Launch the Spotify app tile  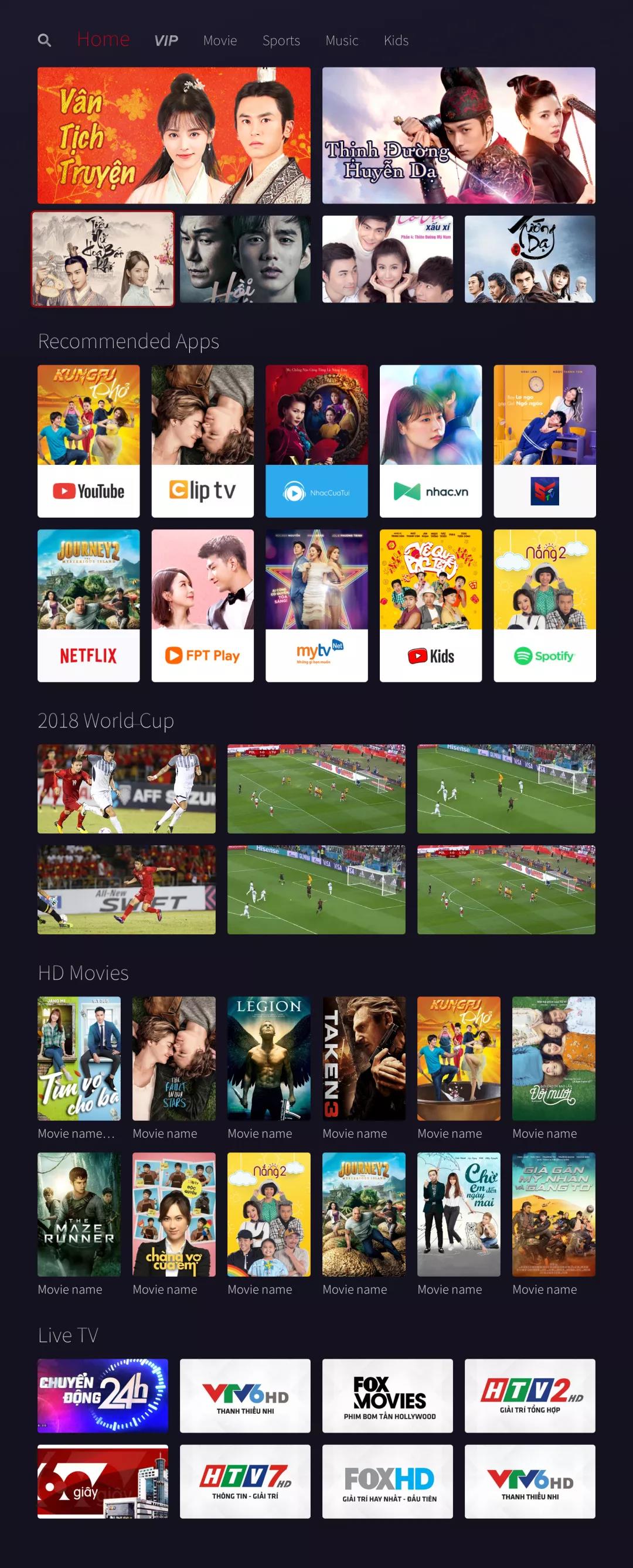[544, 606]
